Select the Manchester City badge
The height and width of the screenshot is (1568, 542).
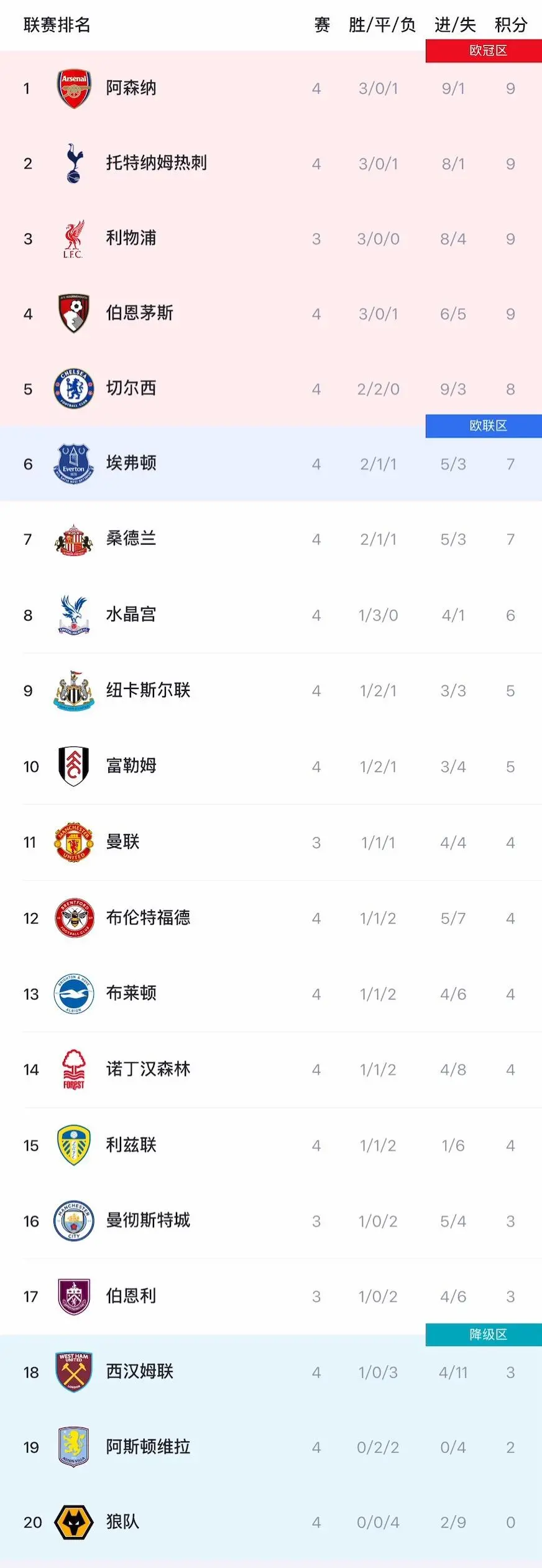coord(73,1220)
